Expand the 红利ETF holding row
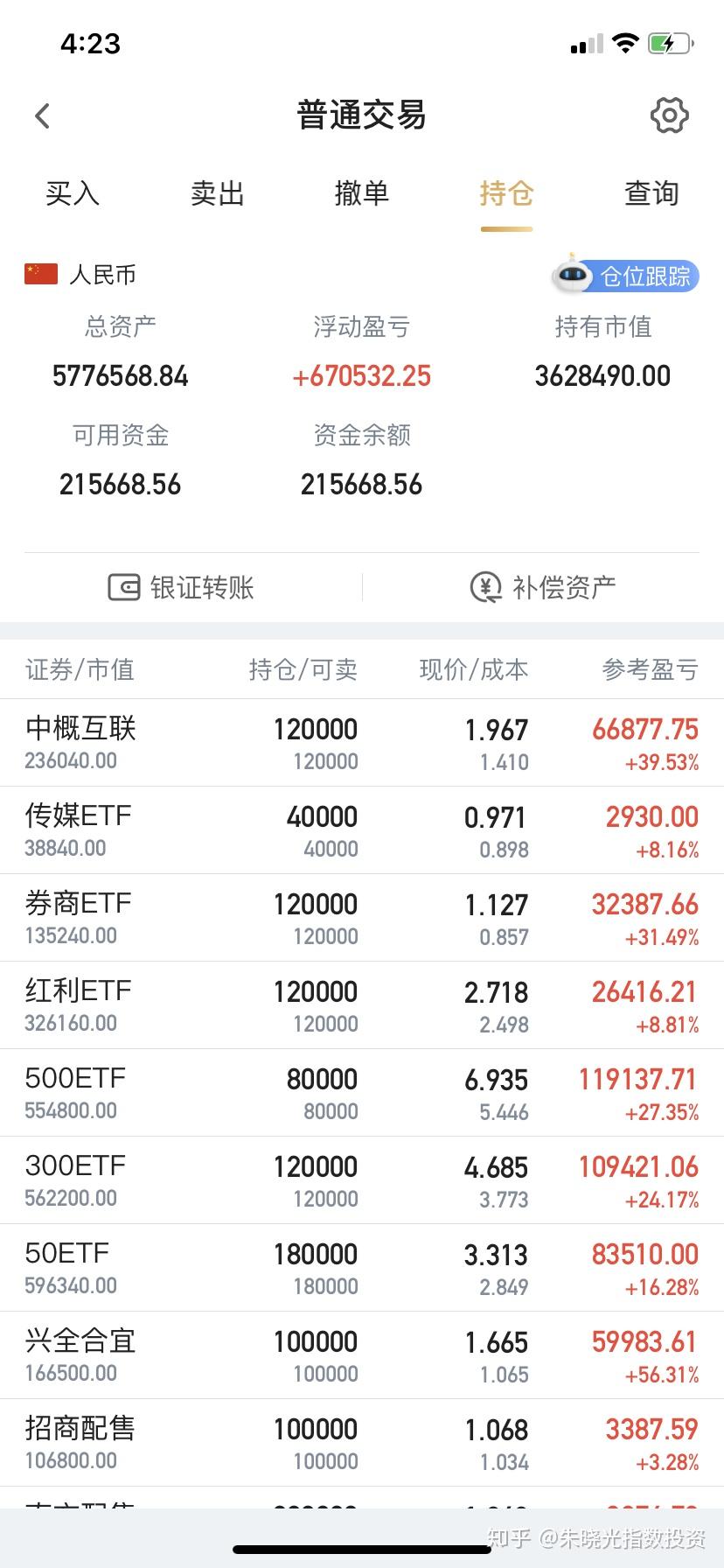724x1568 pixels. tap(362, 1004)
